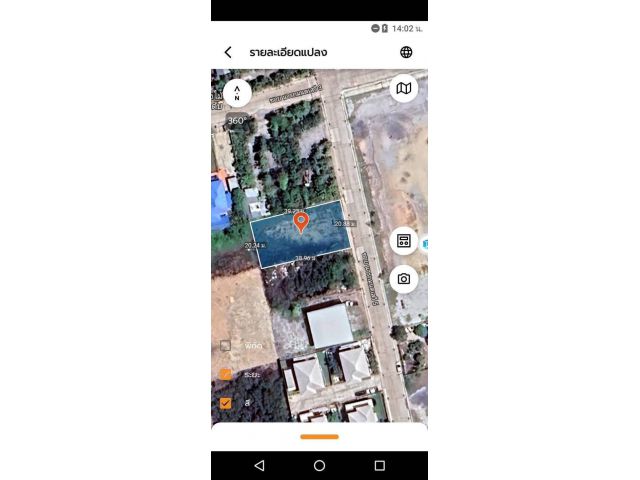Tap the orange bottom sheet handle

[319, 436]
